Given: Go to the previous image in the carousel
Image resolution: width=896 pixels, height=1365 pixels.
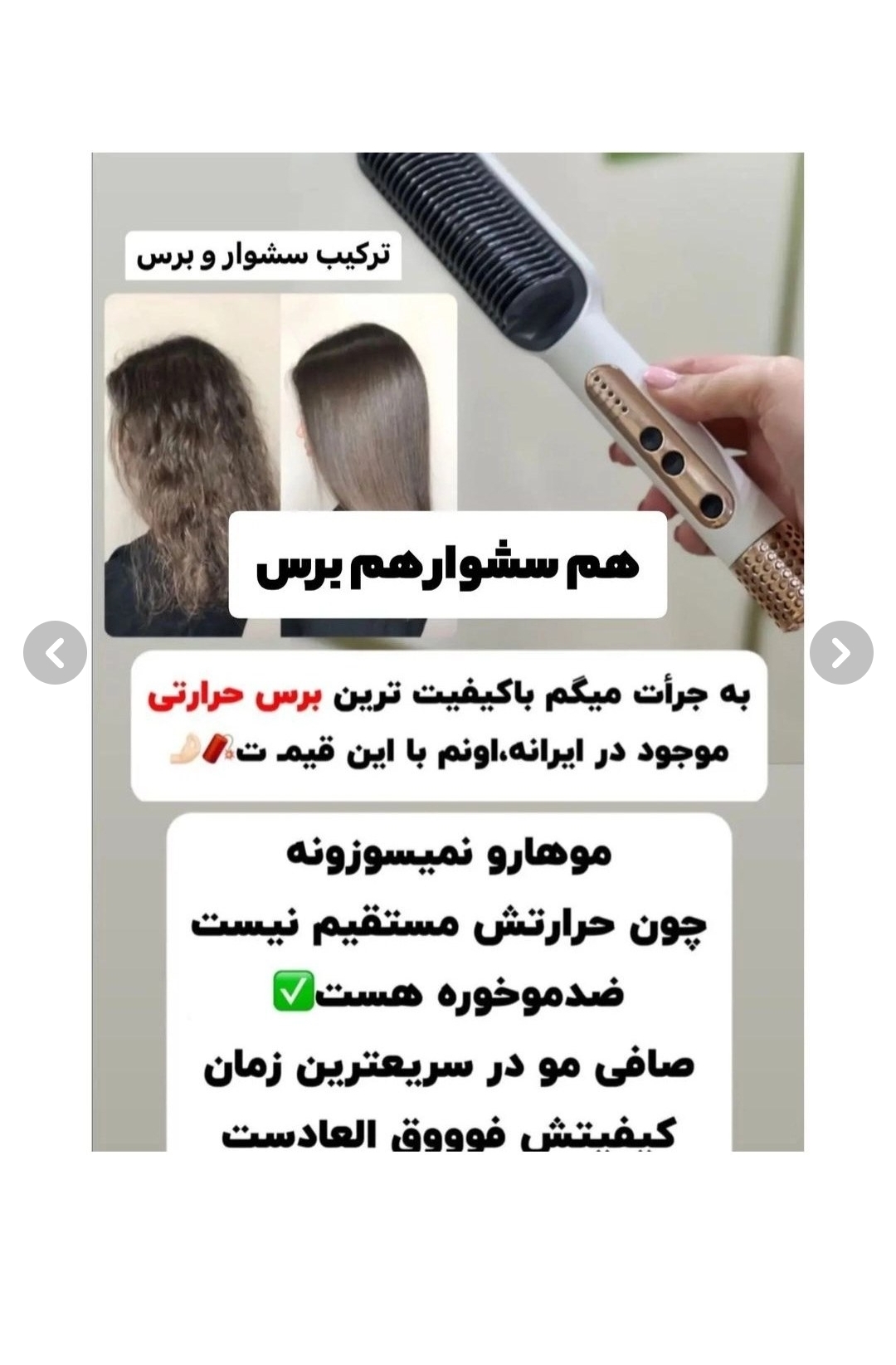Looking at the screenshot, I should pos(55,653).
